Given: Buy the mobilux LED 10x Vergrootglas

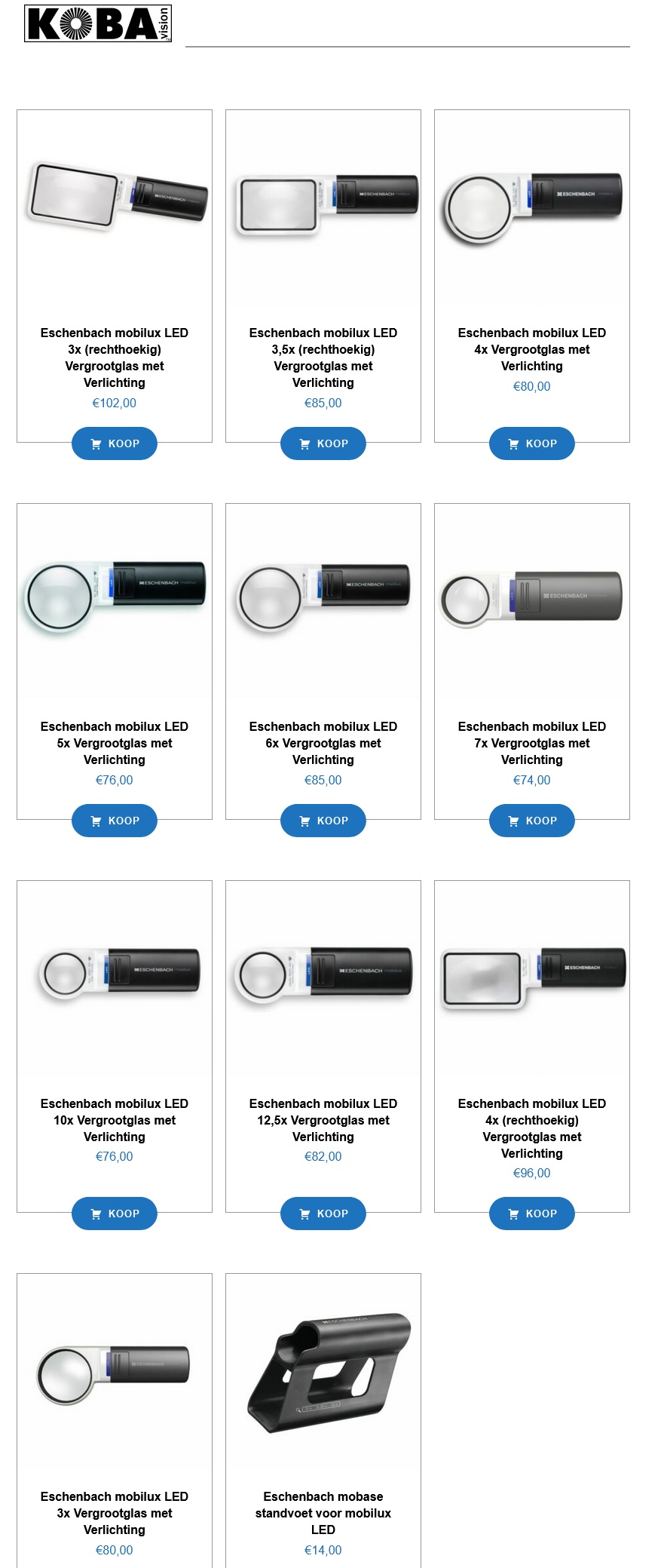Looking at the screenshot, I should click(115, 1214).
